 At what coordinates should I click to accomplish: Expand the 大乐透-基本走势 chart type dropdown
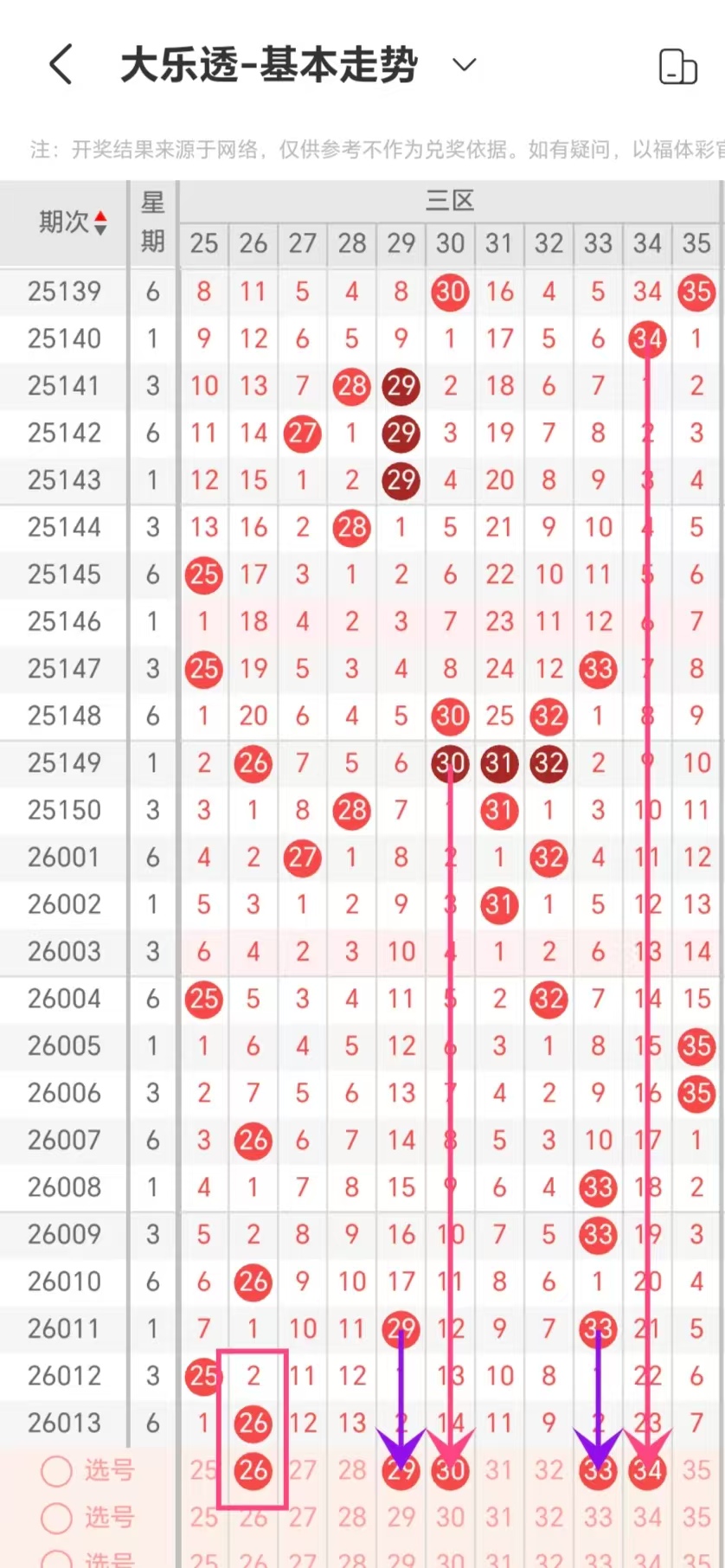[465, 65]
